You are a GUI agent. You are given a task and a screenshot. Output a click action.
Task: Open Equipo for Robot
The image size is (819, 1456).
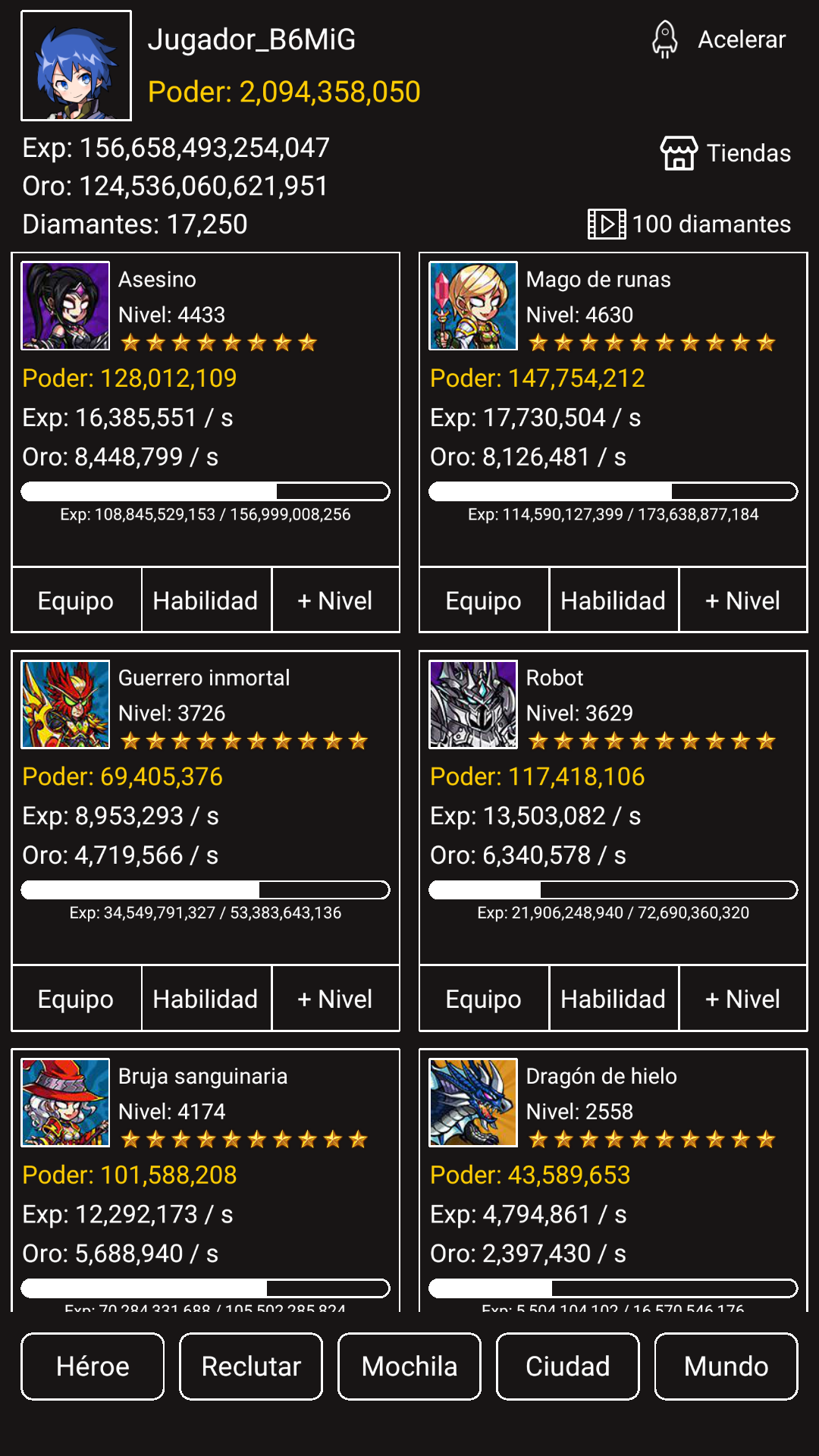(484, 999)
